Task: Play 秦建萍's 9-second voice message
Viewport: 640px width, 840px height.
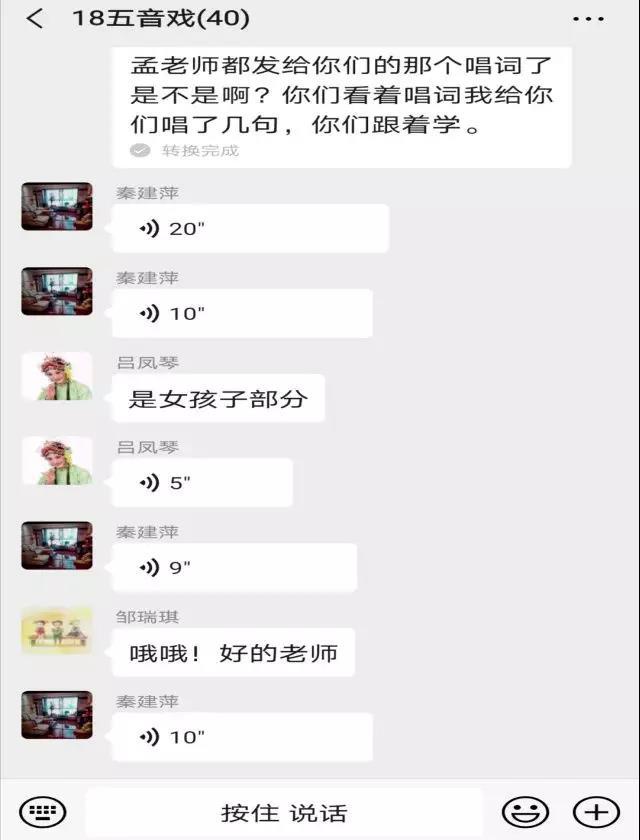Action: coord(234,568)
